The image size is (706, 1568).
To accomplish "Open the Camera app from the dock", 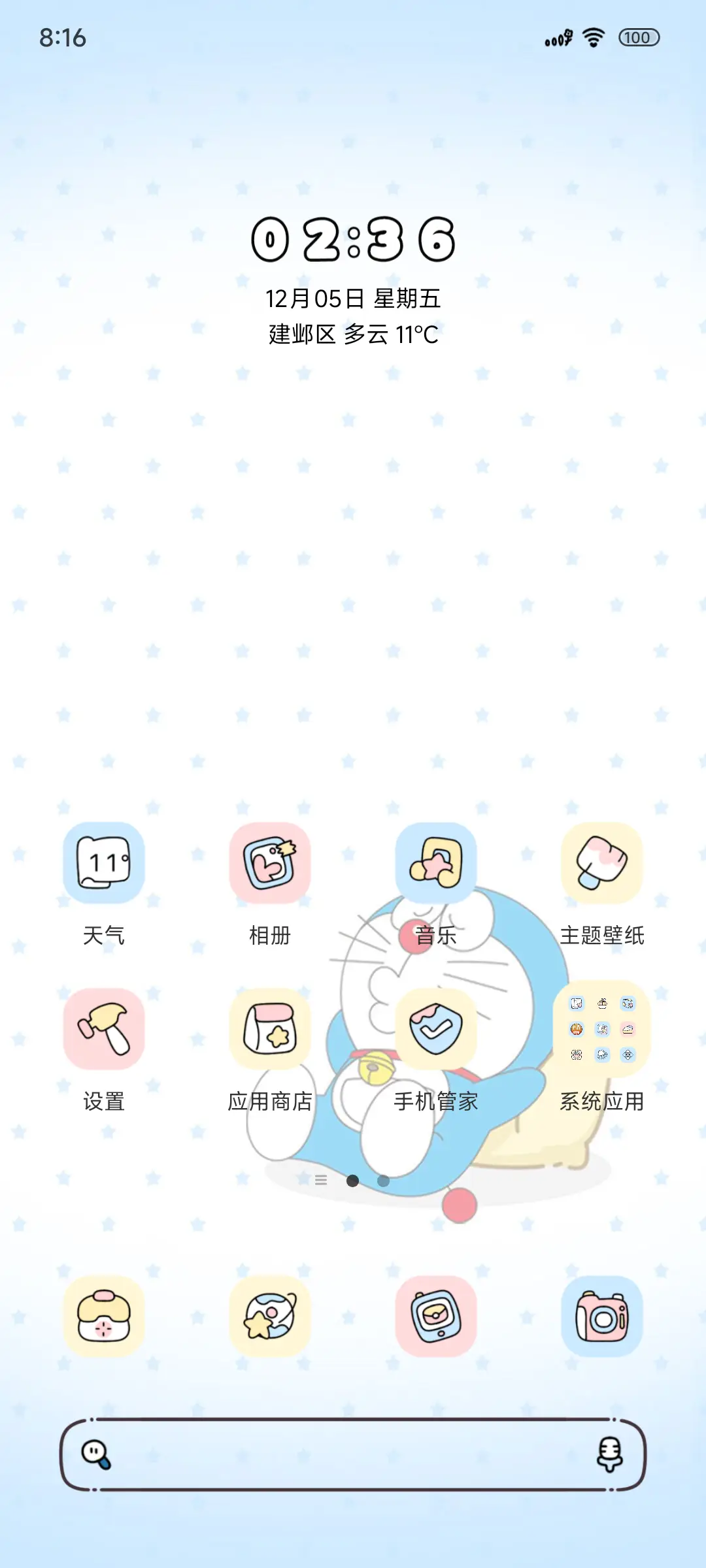I will tap(602, 1316).
